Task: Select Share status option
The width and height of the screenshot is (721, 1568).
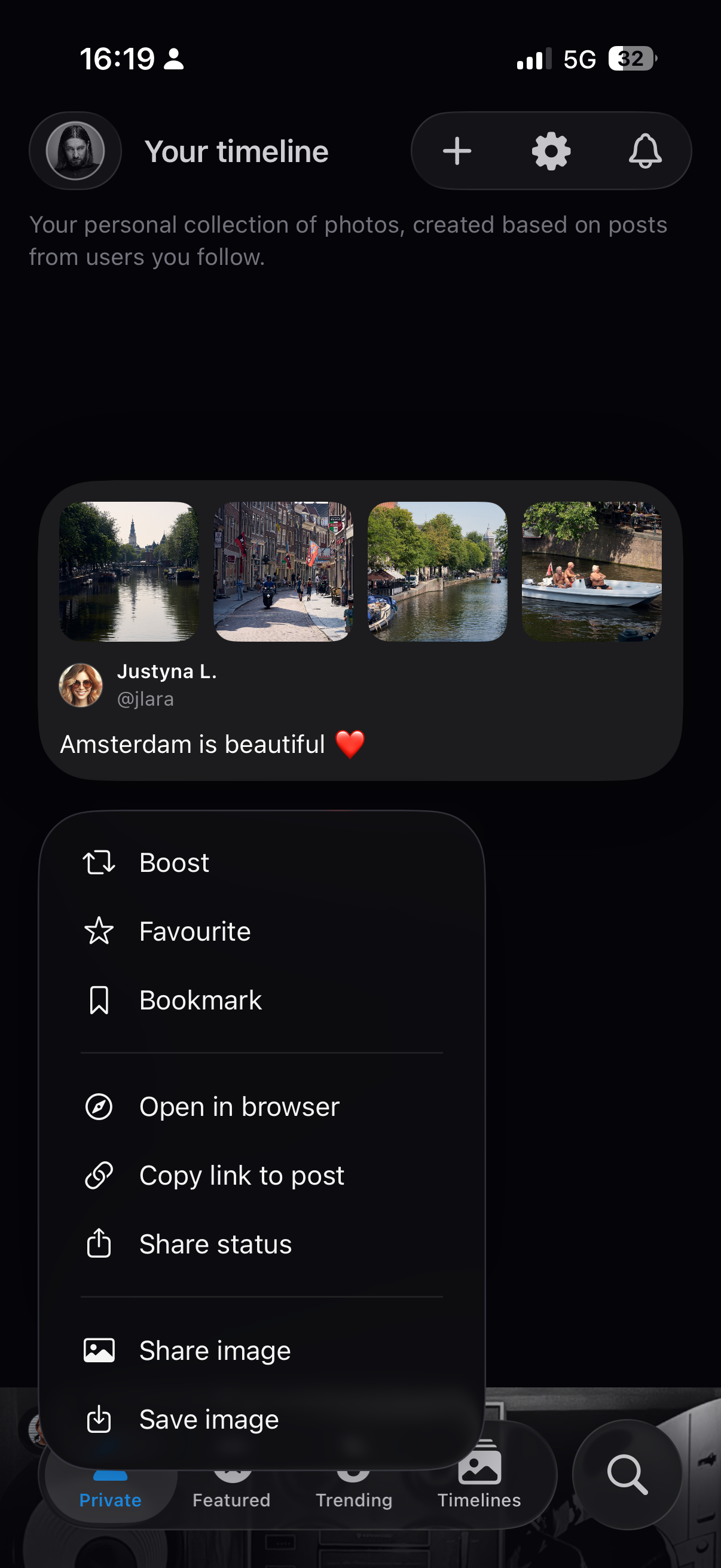Action: [215, 1243]
